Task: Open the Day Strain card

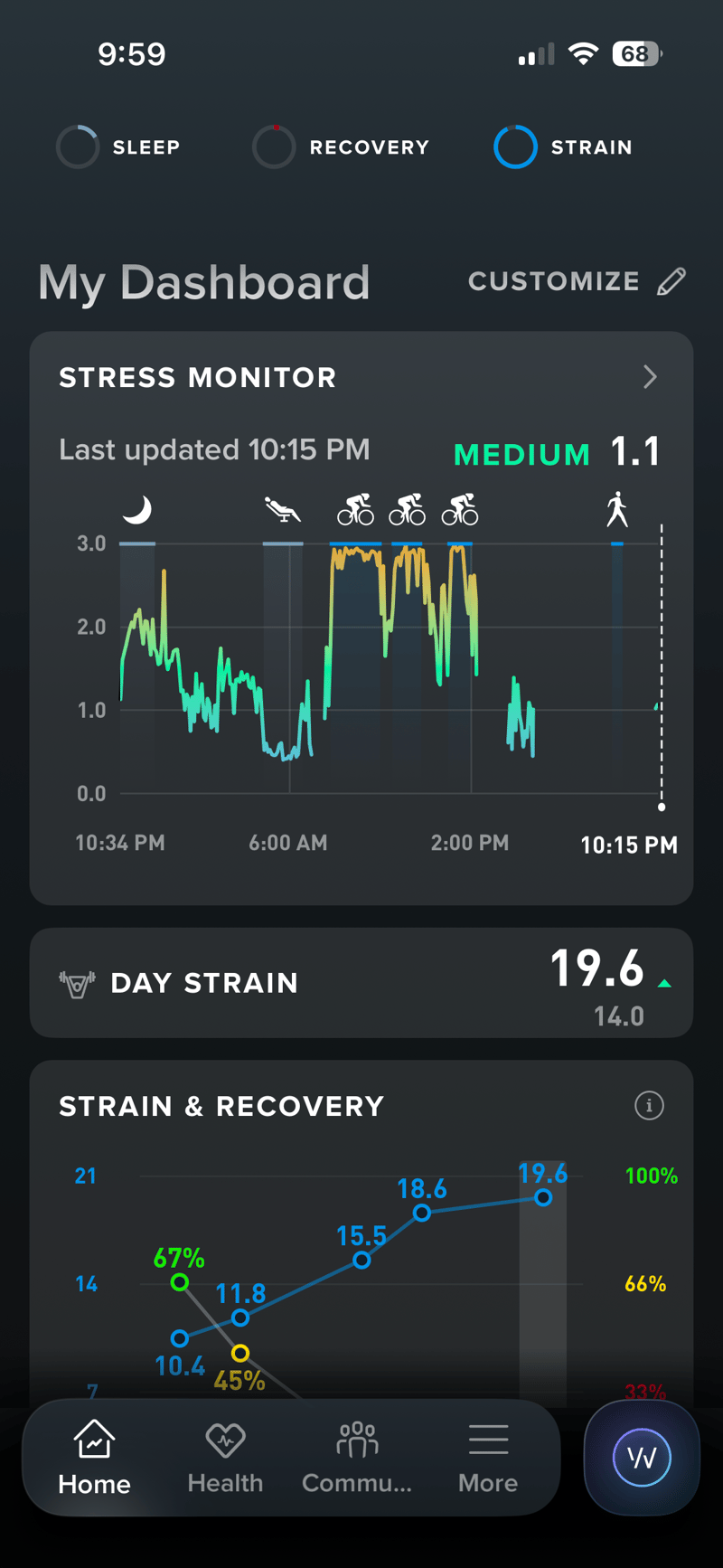Action: (x=361, y=983)
